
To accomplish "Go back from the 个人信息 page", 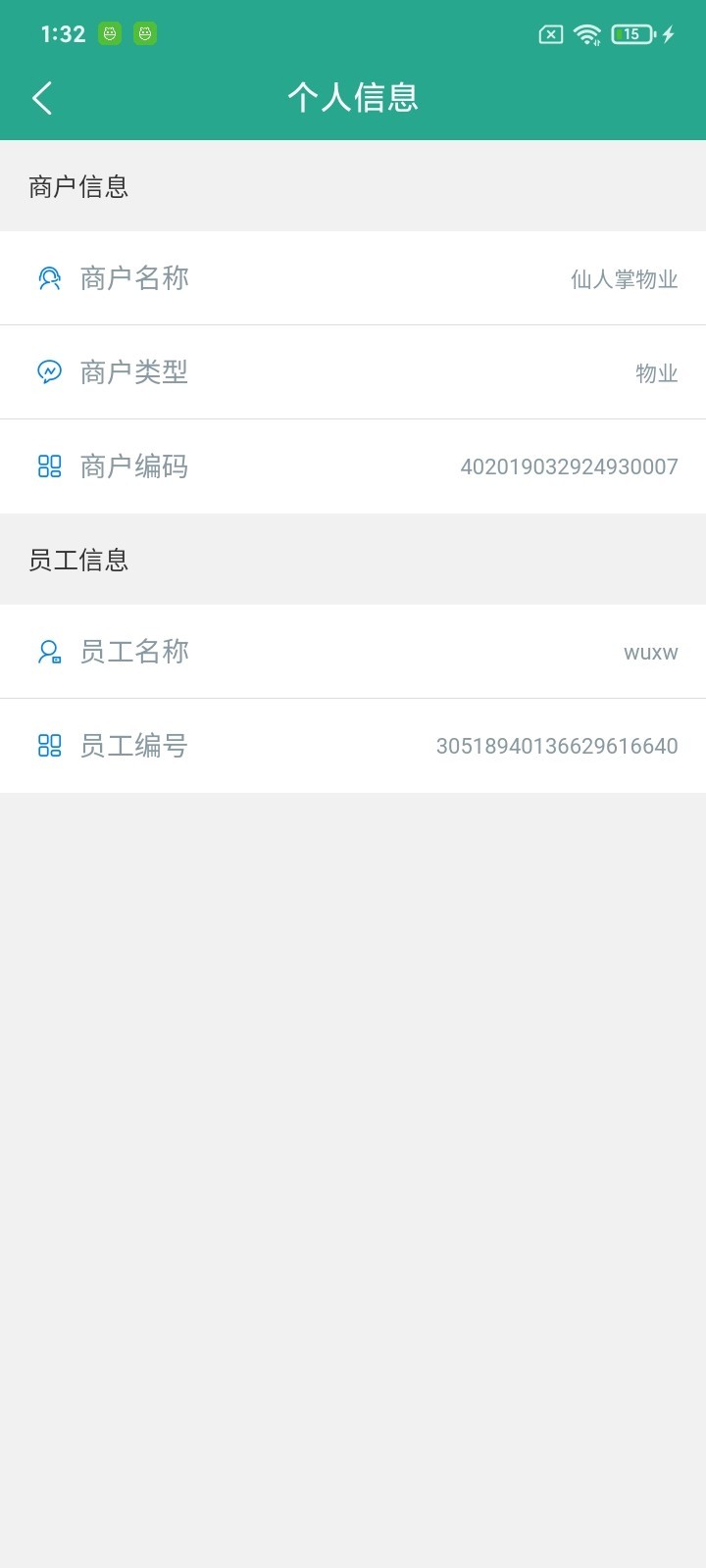I will click(x=42, y=98).
